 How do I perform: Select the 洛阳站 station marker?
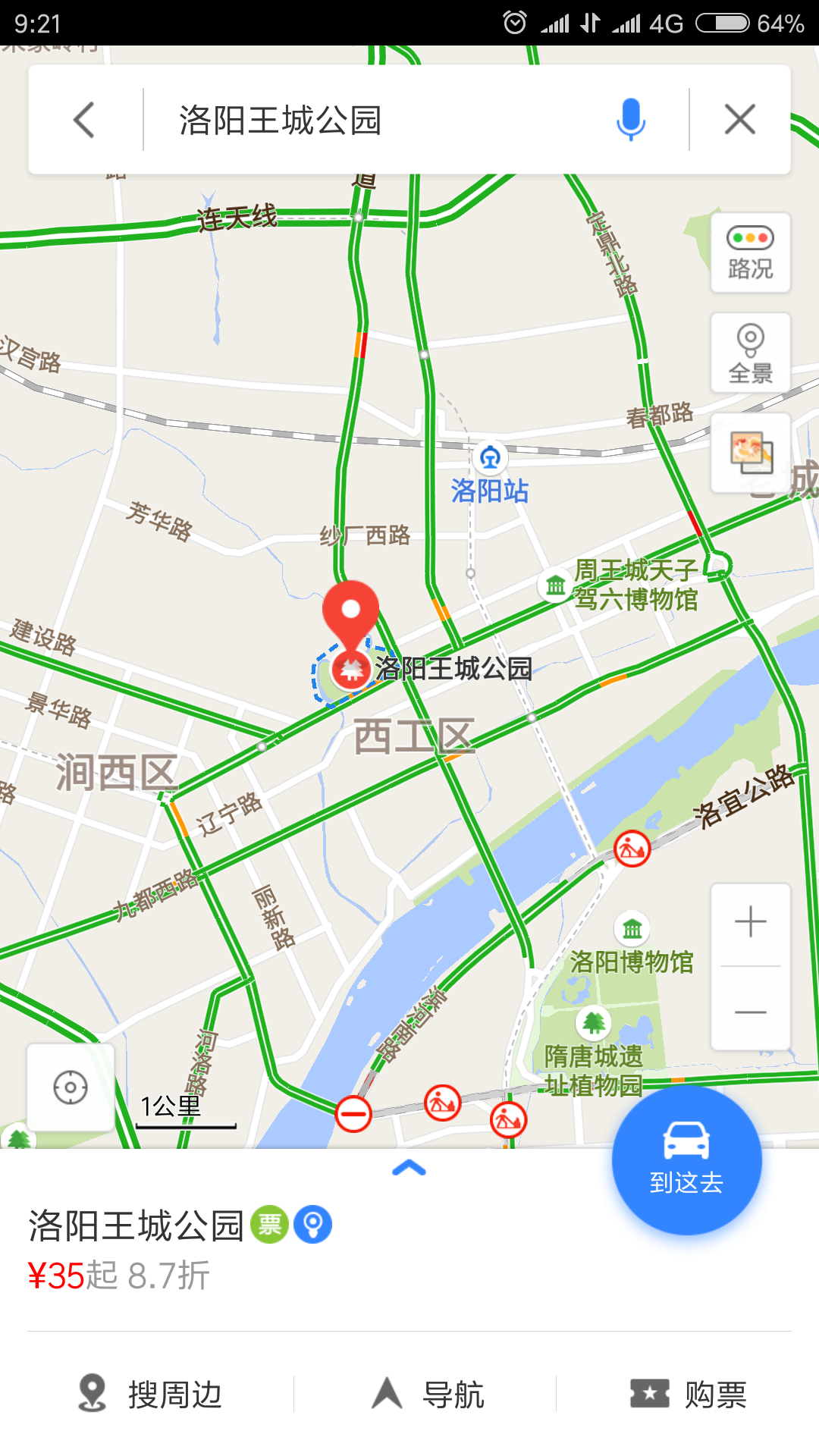pos(490,457)
